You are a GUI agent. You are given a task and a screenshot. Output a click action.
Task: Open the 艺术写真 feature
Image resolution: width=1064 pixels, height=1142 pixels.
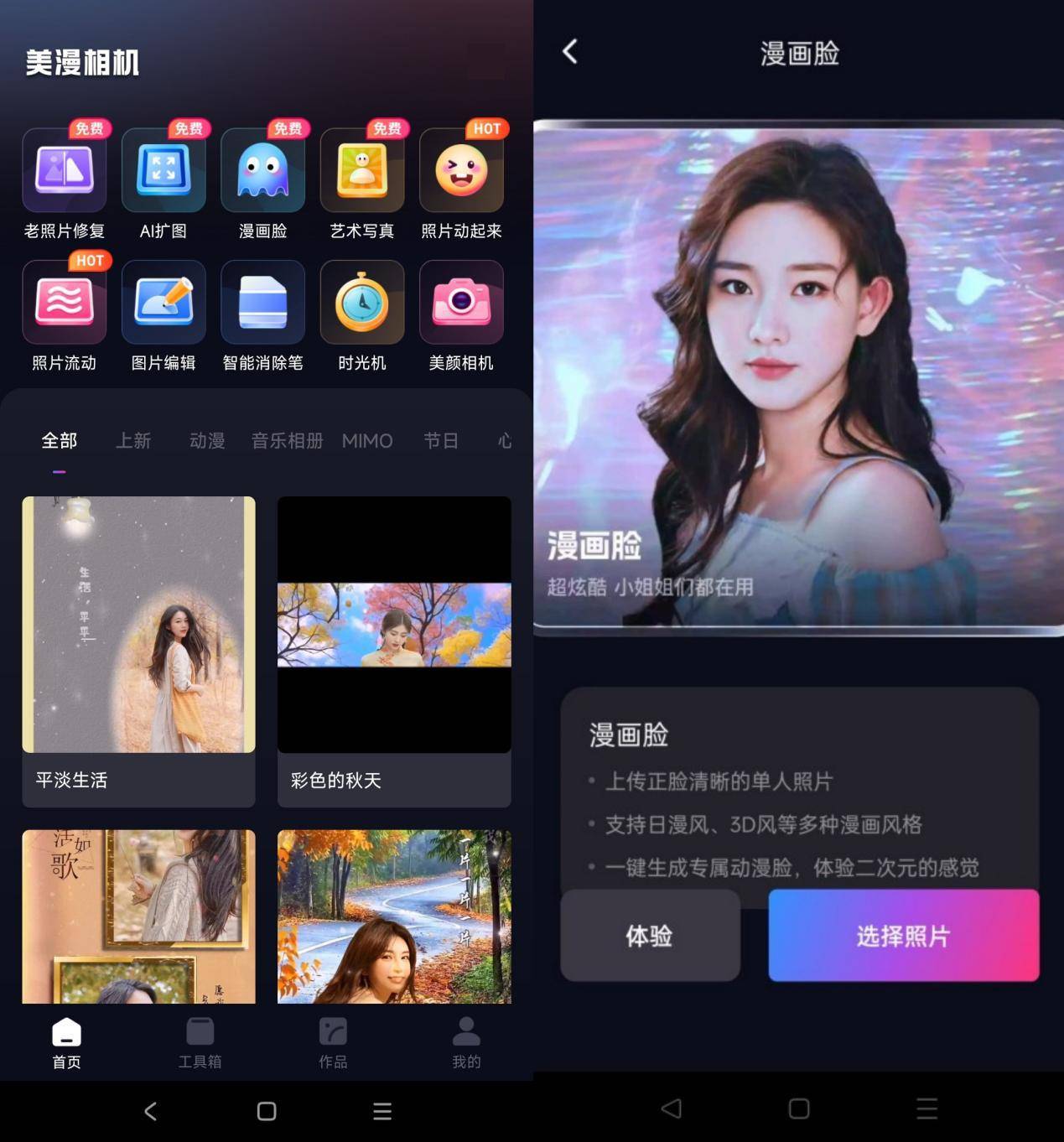pos(362,170)
